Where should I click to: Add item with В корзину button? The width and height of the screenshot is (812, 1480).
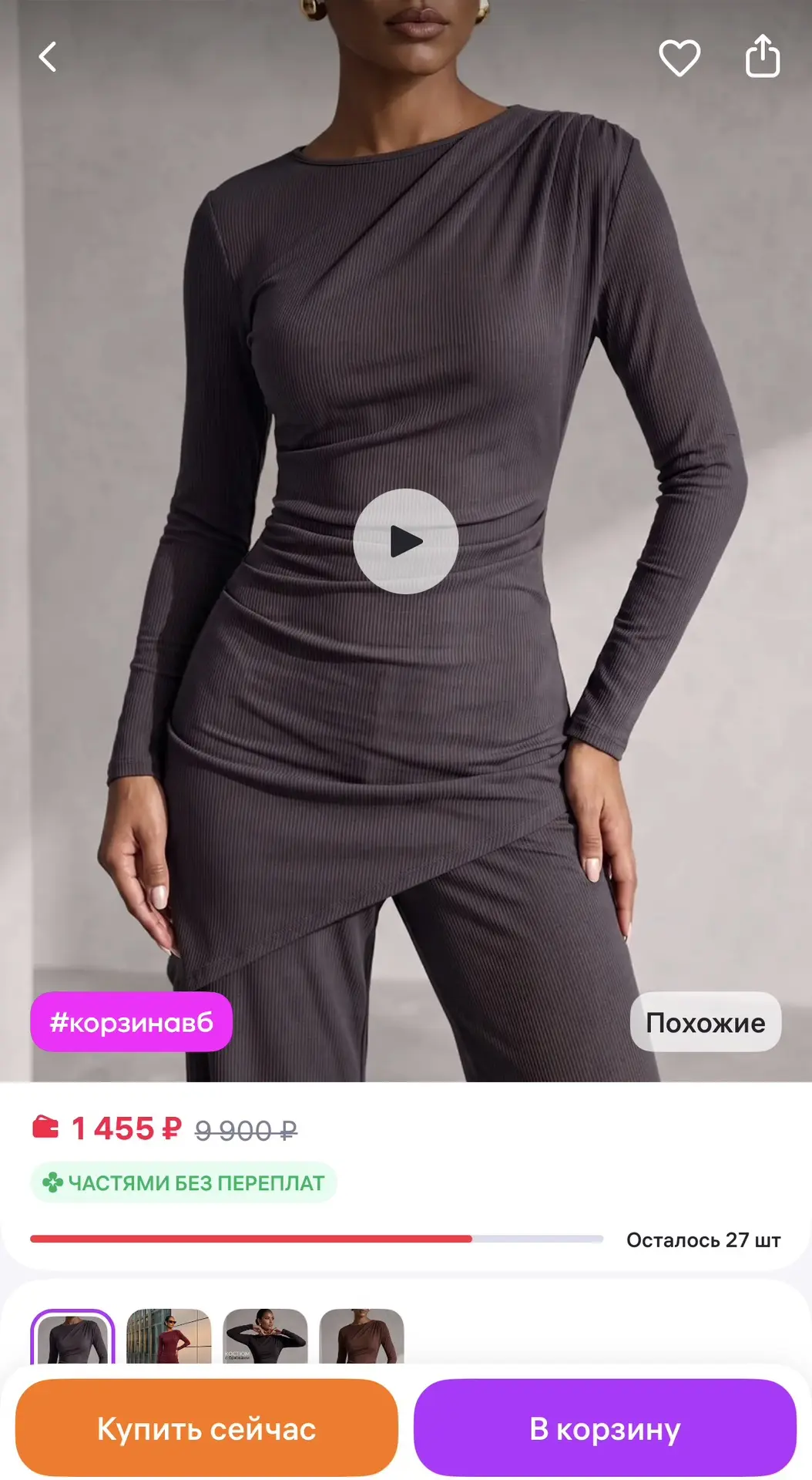coord(605,1428)
